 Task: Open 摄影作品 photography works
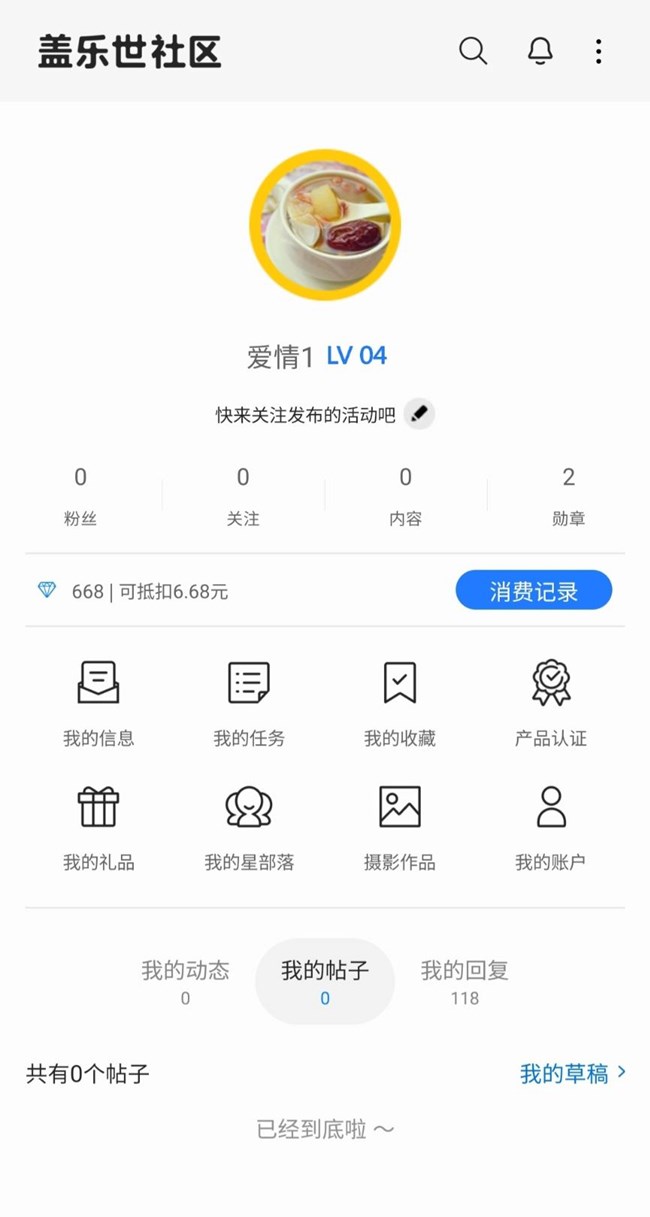pos(400,828)
